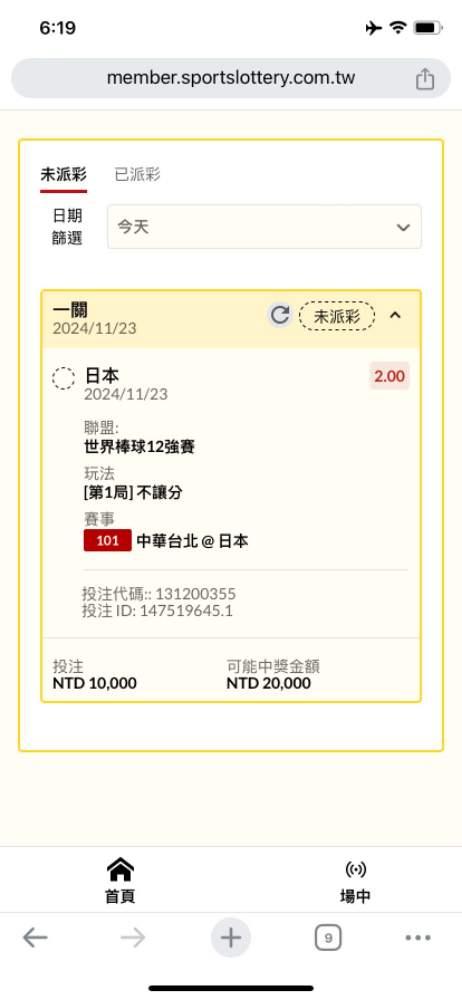
Task: Open the 場中 live tab
Action: (x=355, y=880)
